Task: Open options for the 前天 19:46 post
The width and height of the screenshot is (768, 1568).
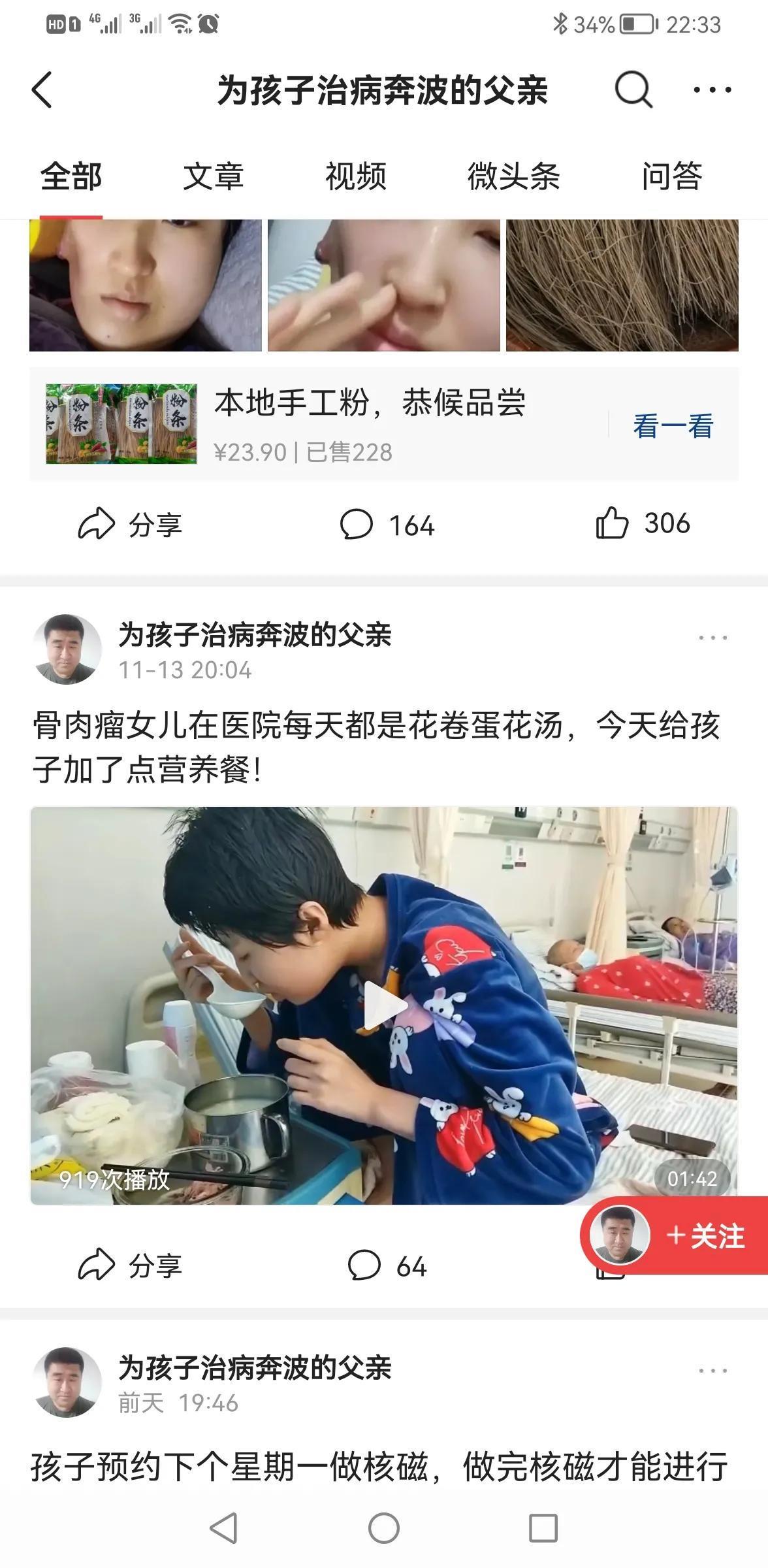Action: pos(712,1370)
